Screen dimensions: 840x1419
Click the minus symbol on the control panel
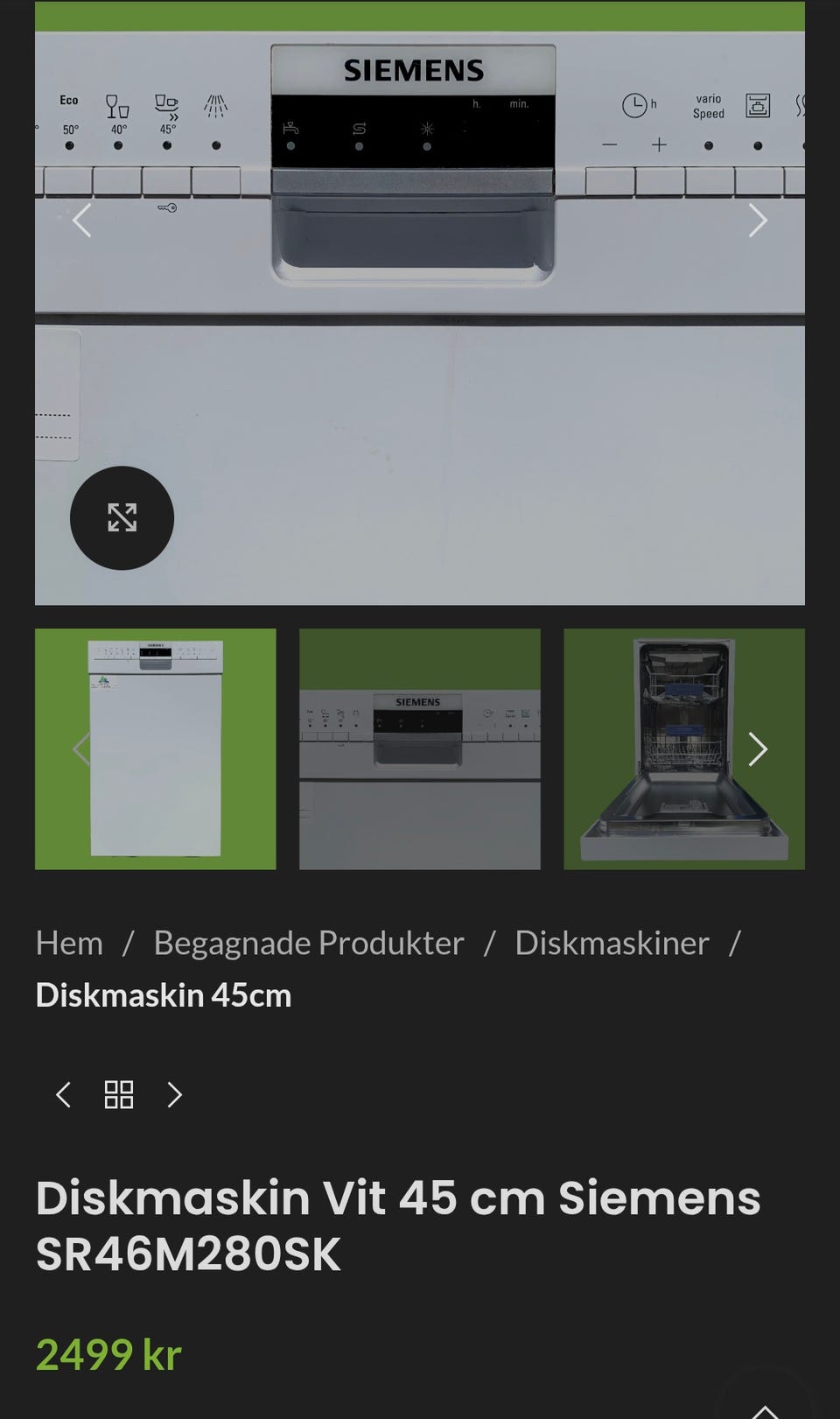coord(608,144)
